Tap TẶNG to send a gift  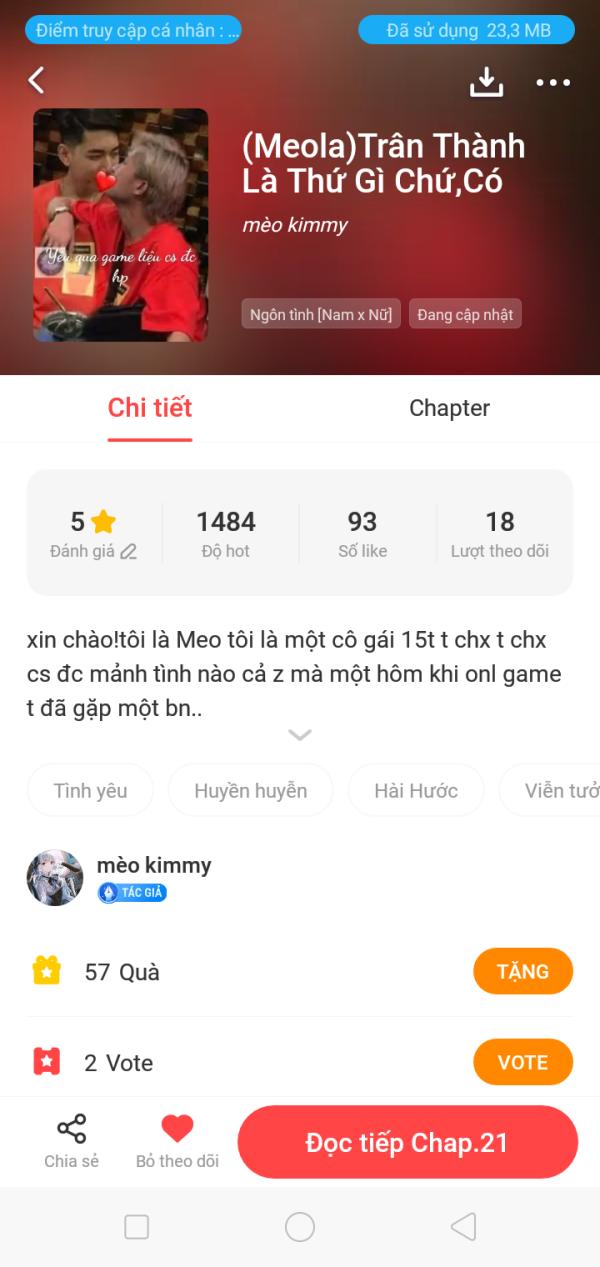pyautogui.click(x=522, y=972)
